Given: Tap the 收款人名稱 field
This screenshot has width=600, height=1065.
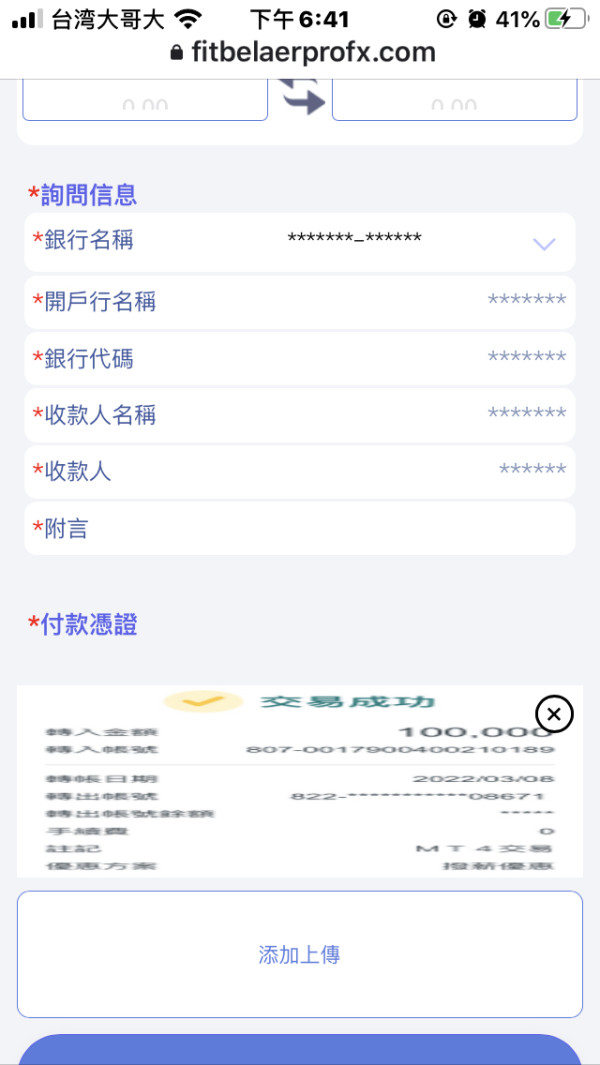Looking at the screenshot, I should tap(300, 414).
